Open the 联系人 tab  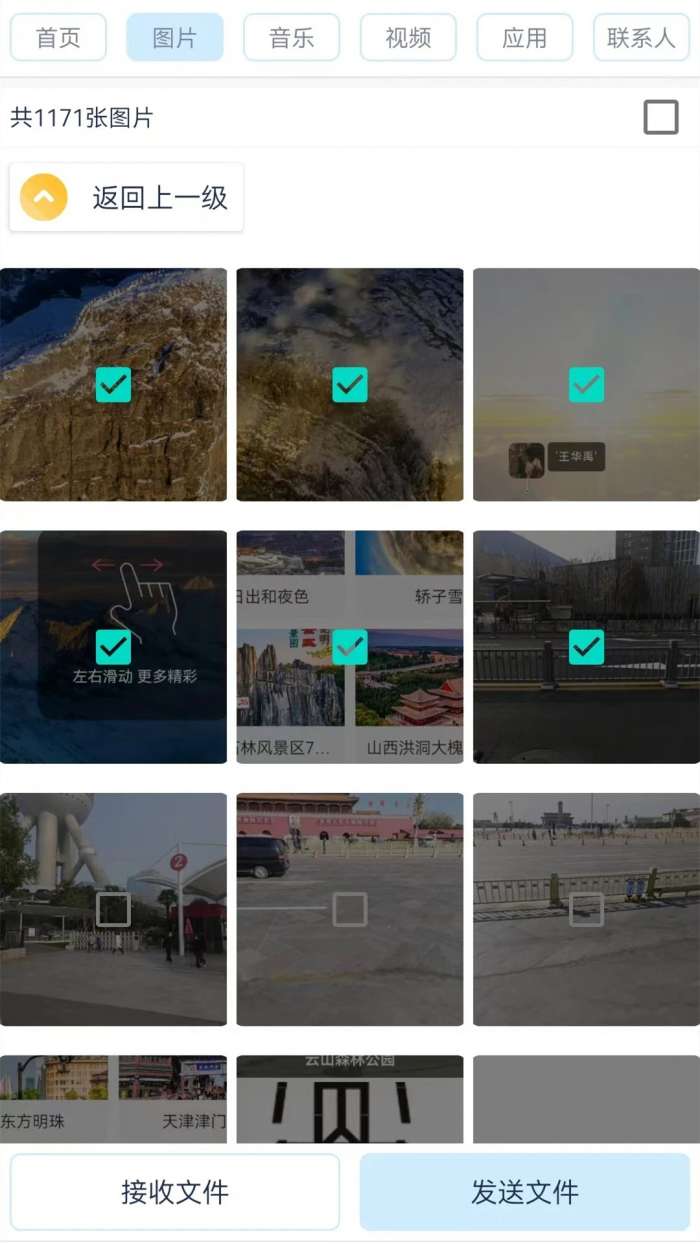[641, 38]
